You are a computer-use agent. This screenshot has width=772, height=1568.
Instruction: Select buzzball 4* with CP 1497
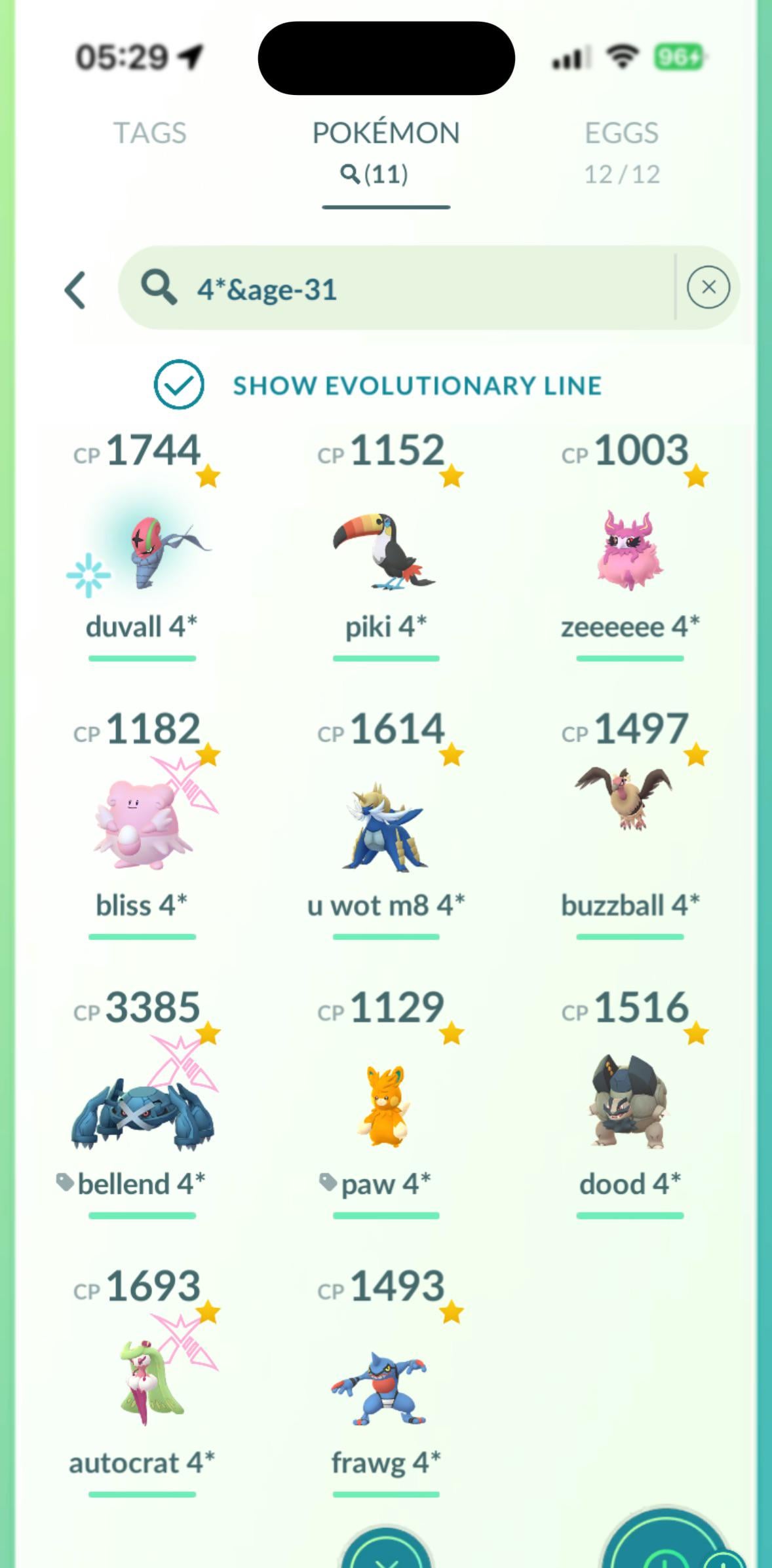click(630, 829)
